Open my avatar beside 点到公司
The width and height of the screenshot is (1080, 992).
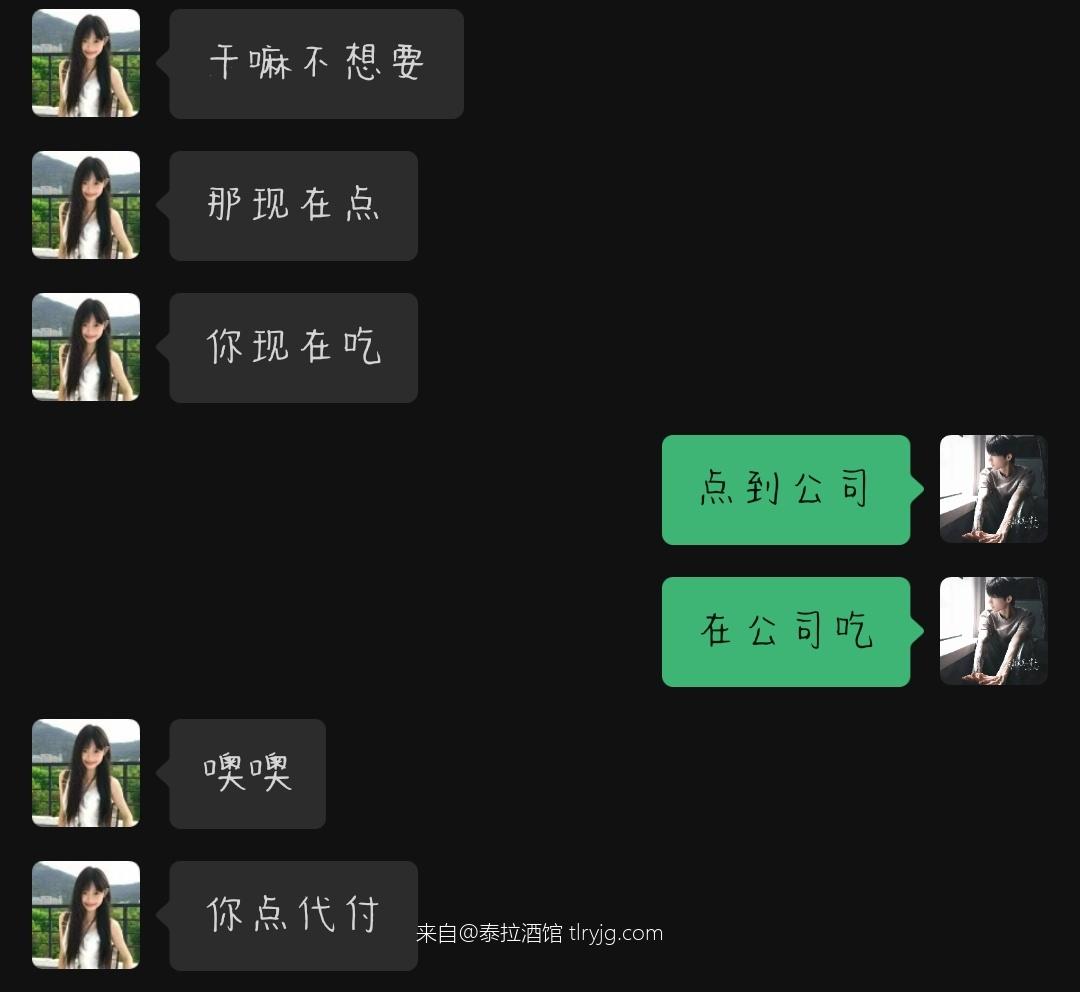click(x=993, y=489)
